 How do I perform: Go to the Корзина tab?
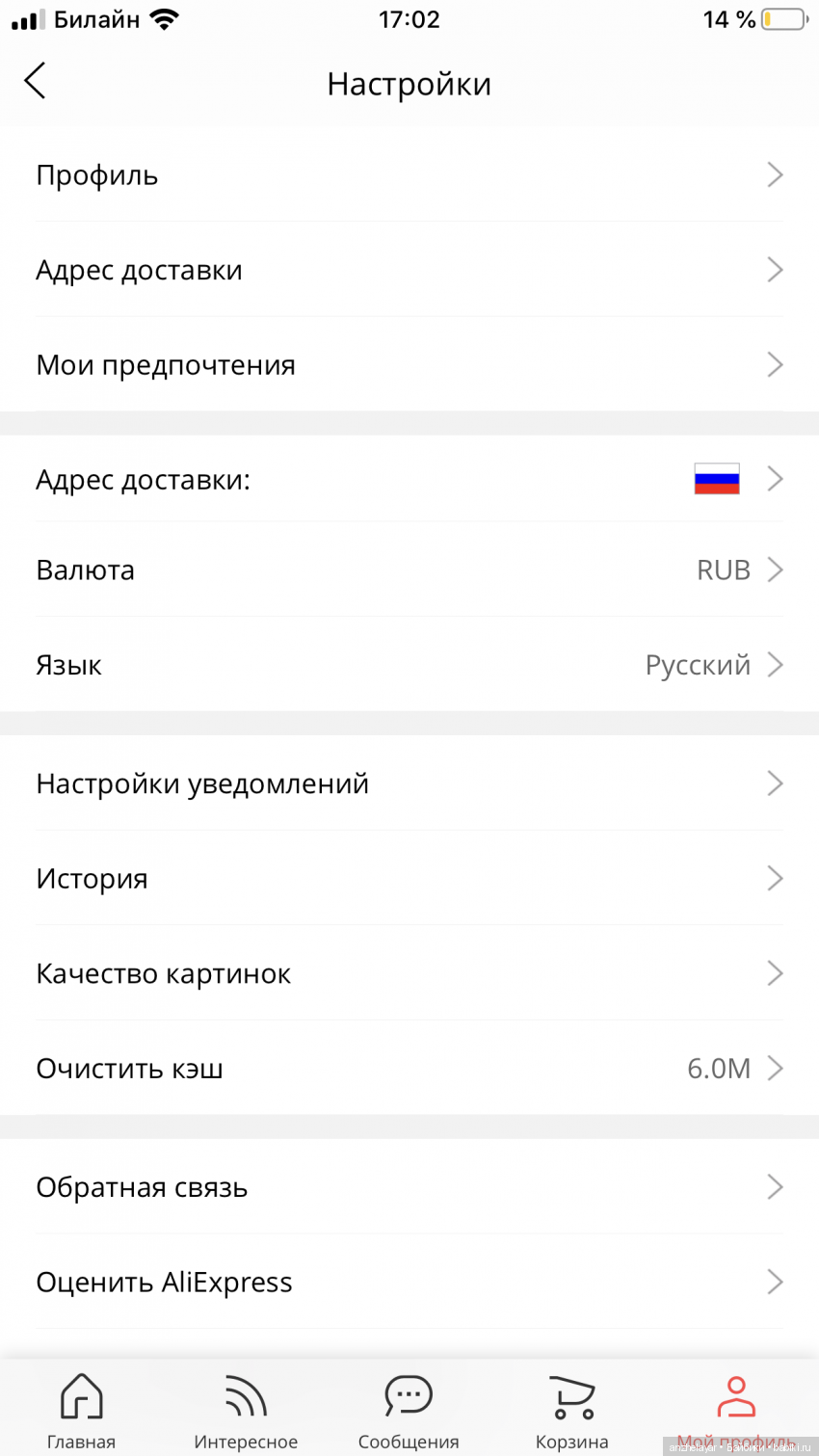[x=572, y=1412]
